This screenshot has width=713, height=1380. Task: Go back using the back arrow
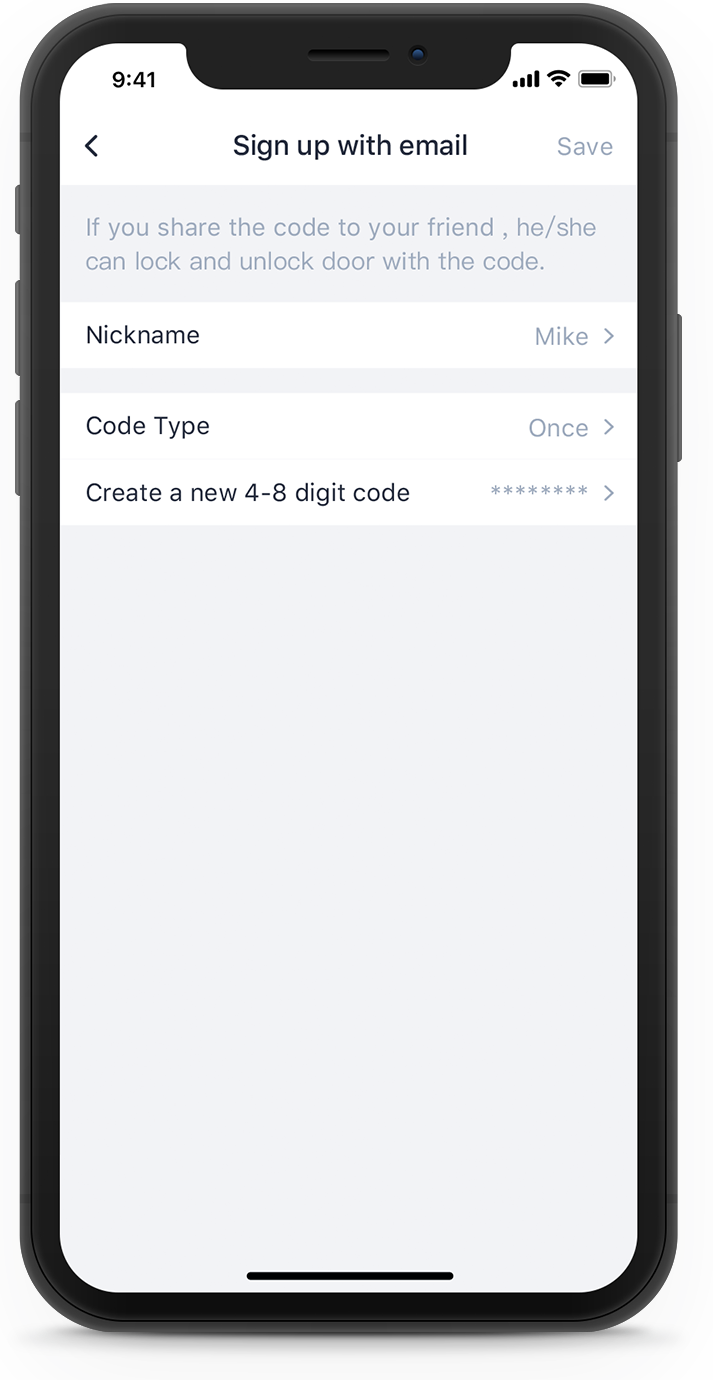(91, 146)
